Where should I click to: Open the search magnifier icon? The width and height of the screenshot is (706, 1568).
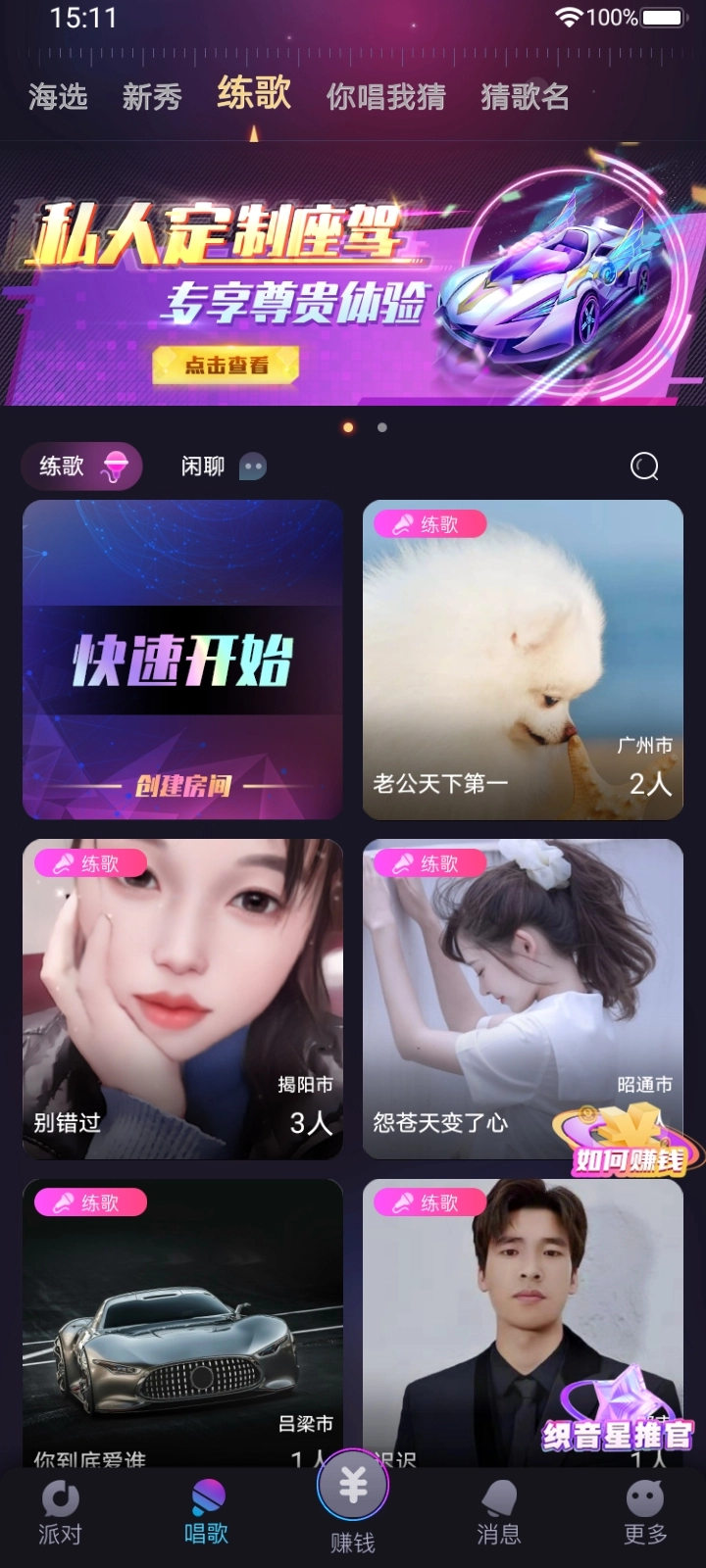(x=643, y=465)
